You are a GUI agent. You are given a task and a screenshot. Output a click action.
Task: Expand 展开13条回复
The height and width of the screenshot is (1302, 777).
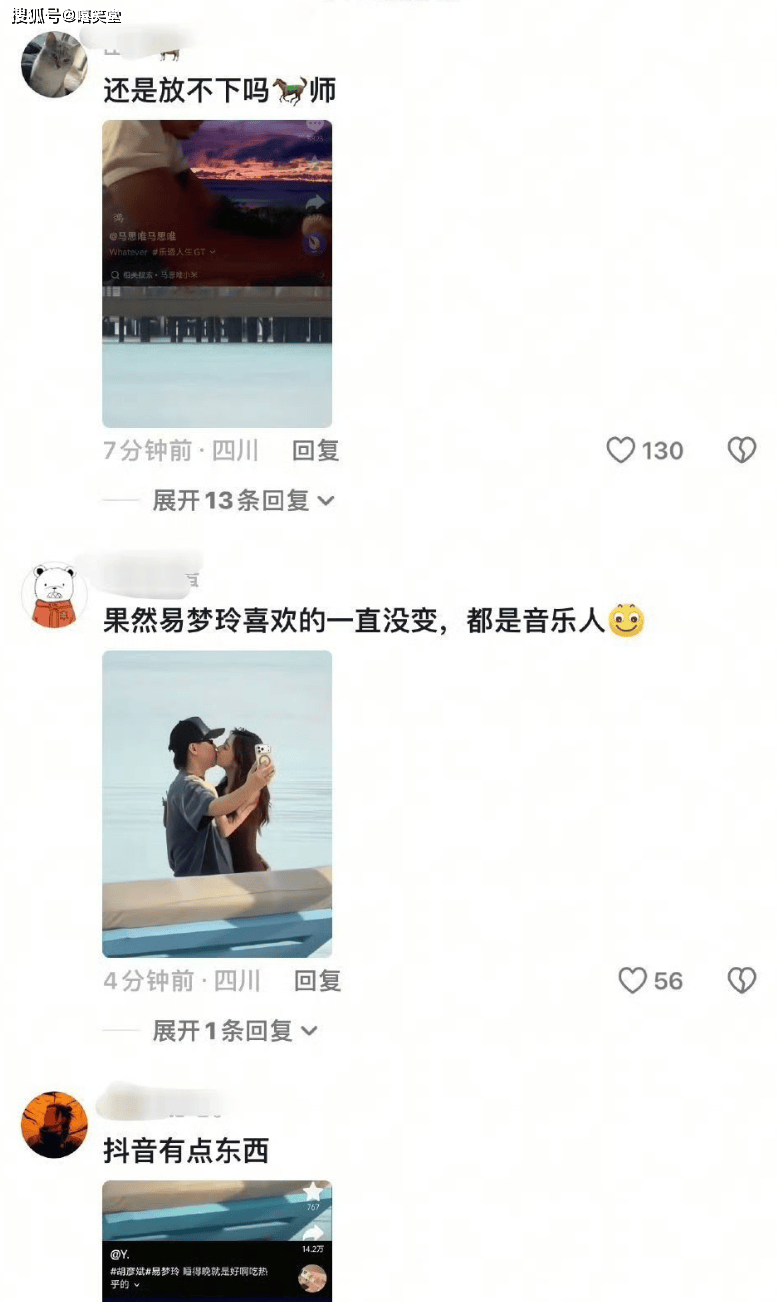tap(243, 500)
